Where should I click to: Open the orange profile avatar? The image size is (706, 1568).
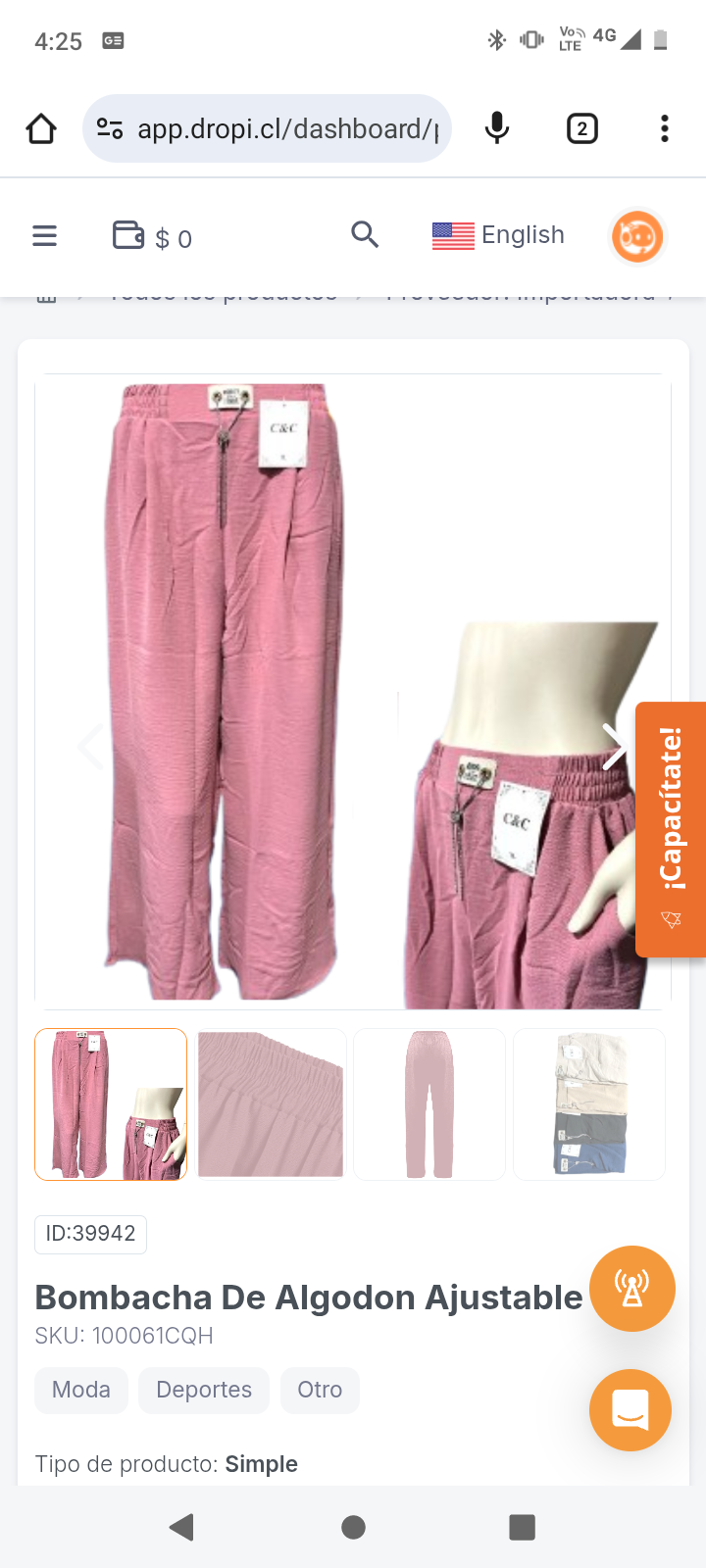[636, 236]
